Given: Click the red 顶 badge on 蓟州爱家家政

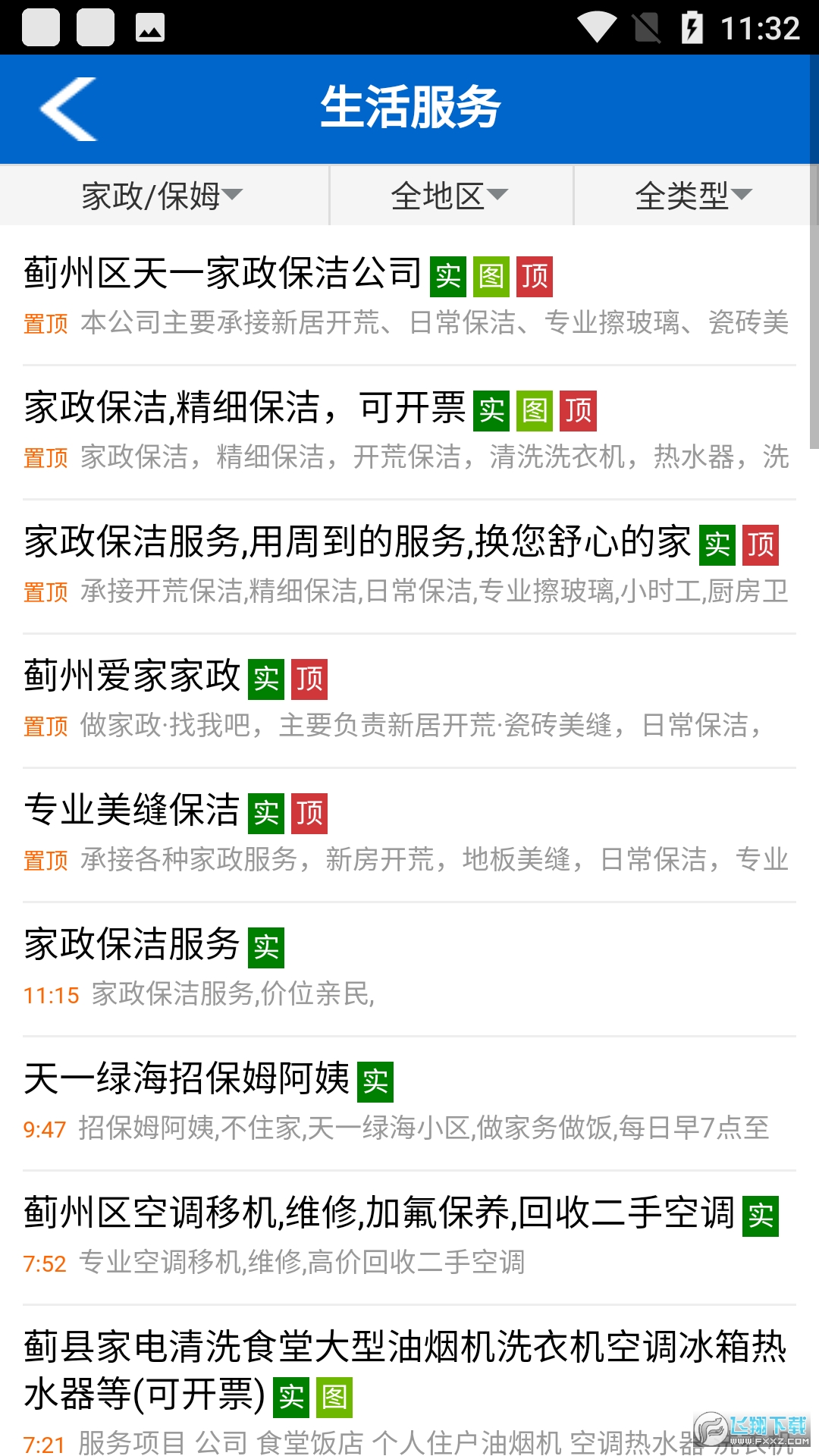Looking at the screenshot, I should point(309,680).
